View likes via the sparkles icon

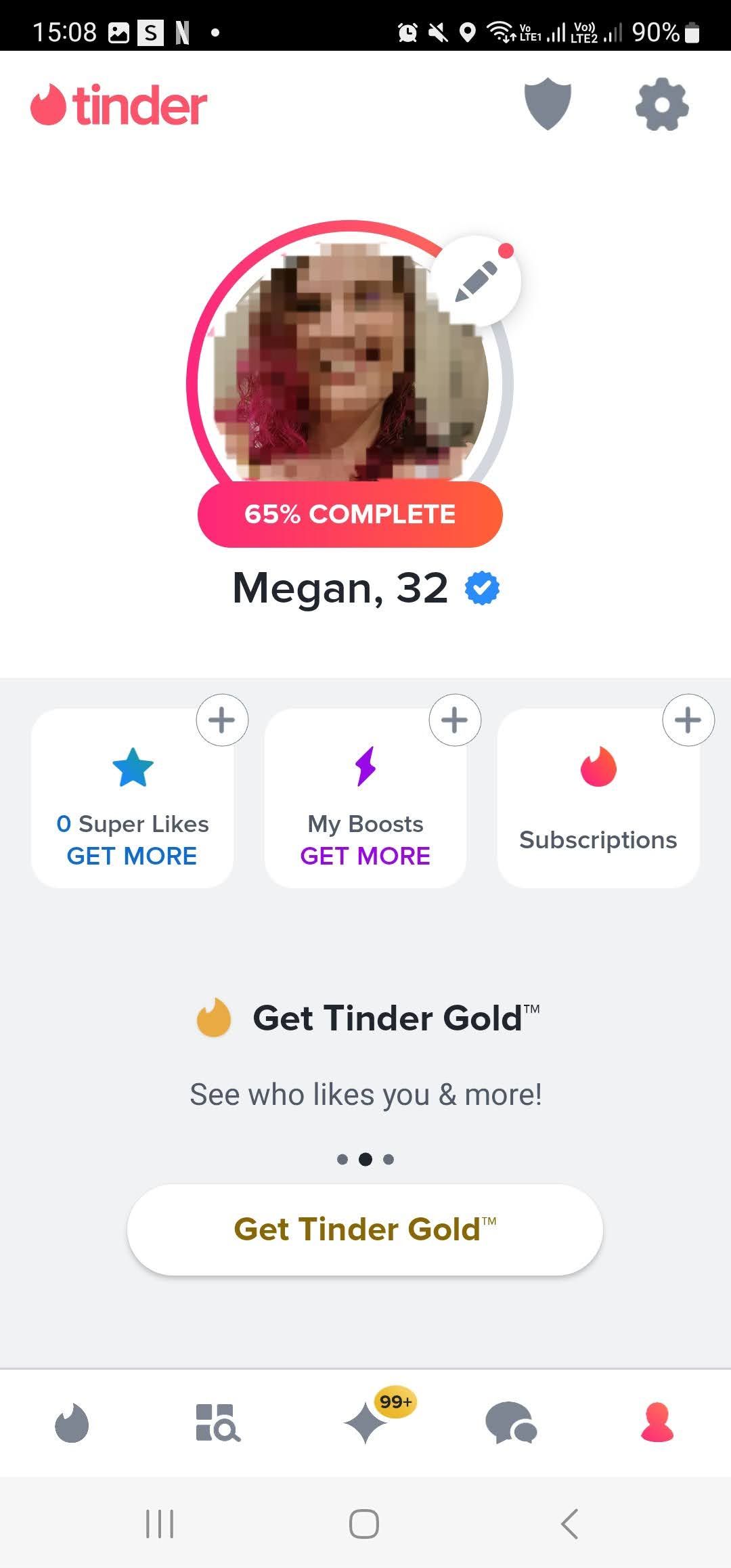click(x=365, y=1426)
